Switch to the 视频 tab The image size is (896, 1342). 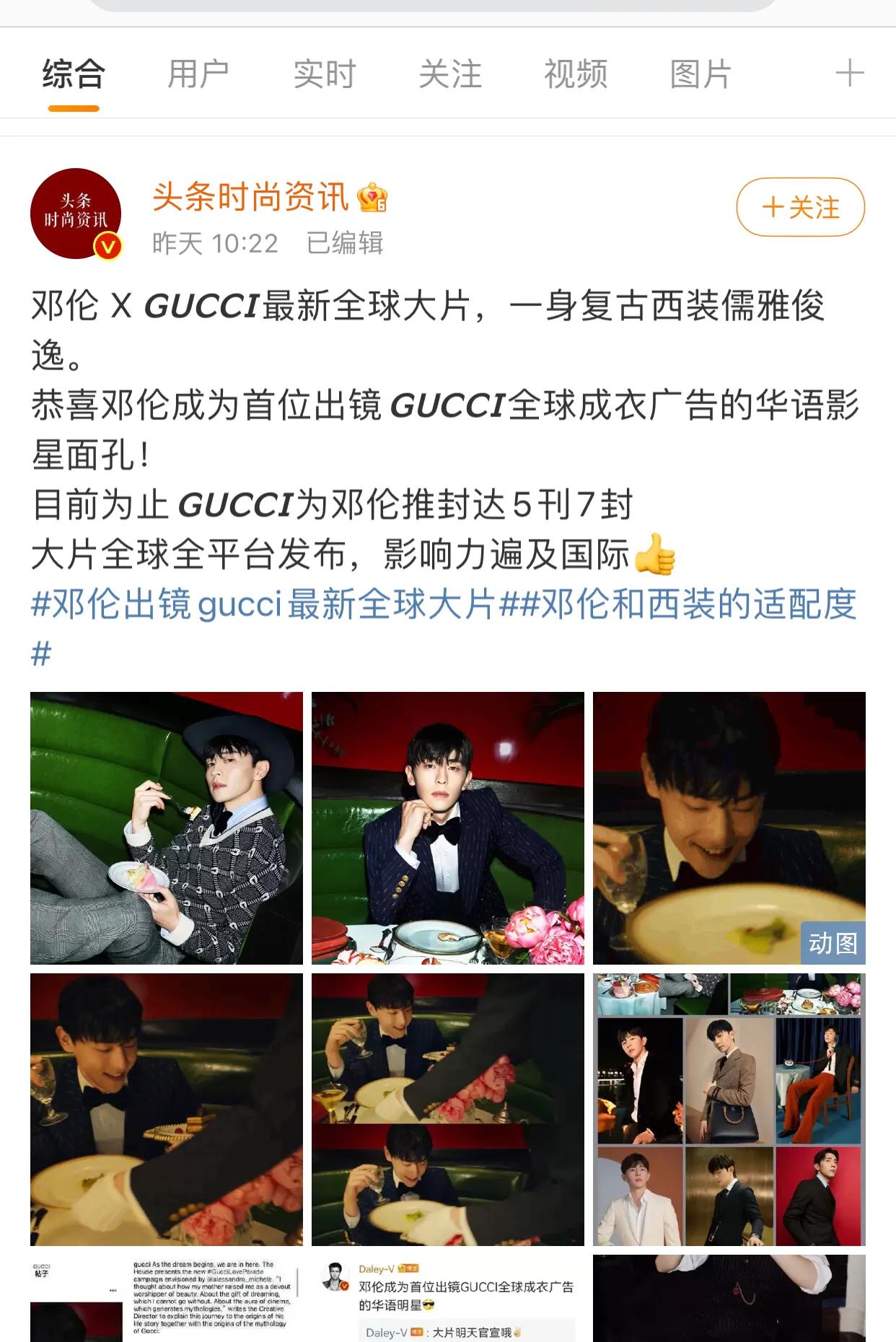[575, 74]
